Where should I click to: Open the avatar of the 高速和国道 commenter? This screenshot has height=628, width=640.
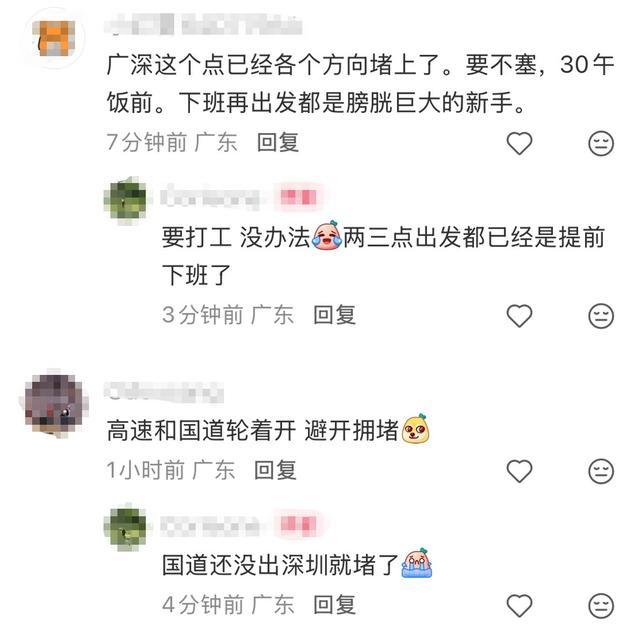click(x=54, y=404)
